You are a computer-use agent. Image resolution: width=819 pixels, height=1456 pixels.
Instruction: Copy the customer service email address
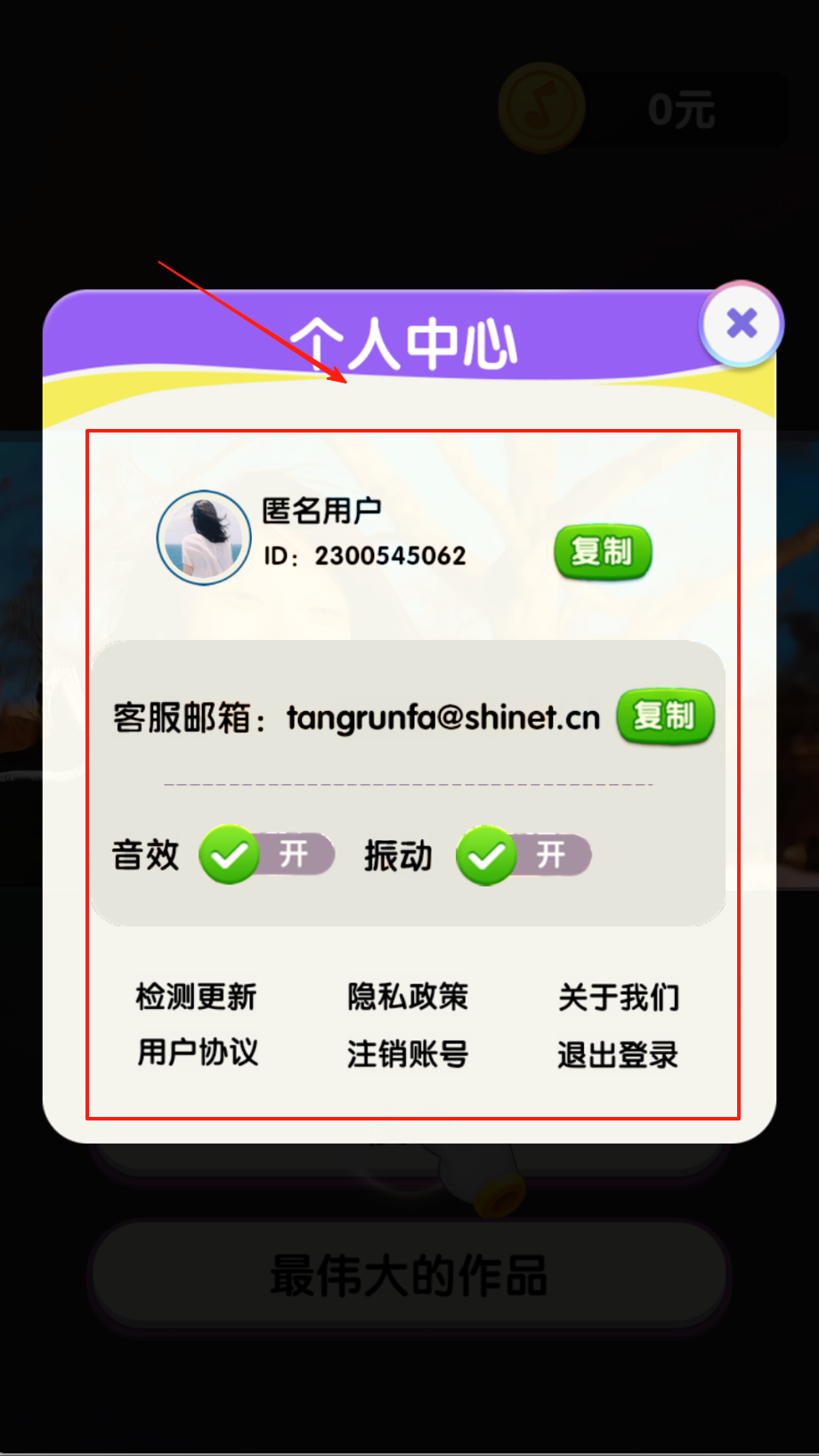[x=665, y=716]
